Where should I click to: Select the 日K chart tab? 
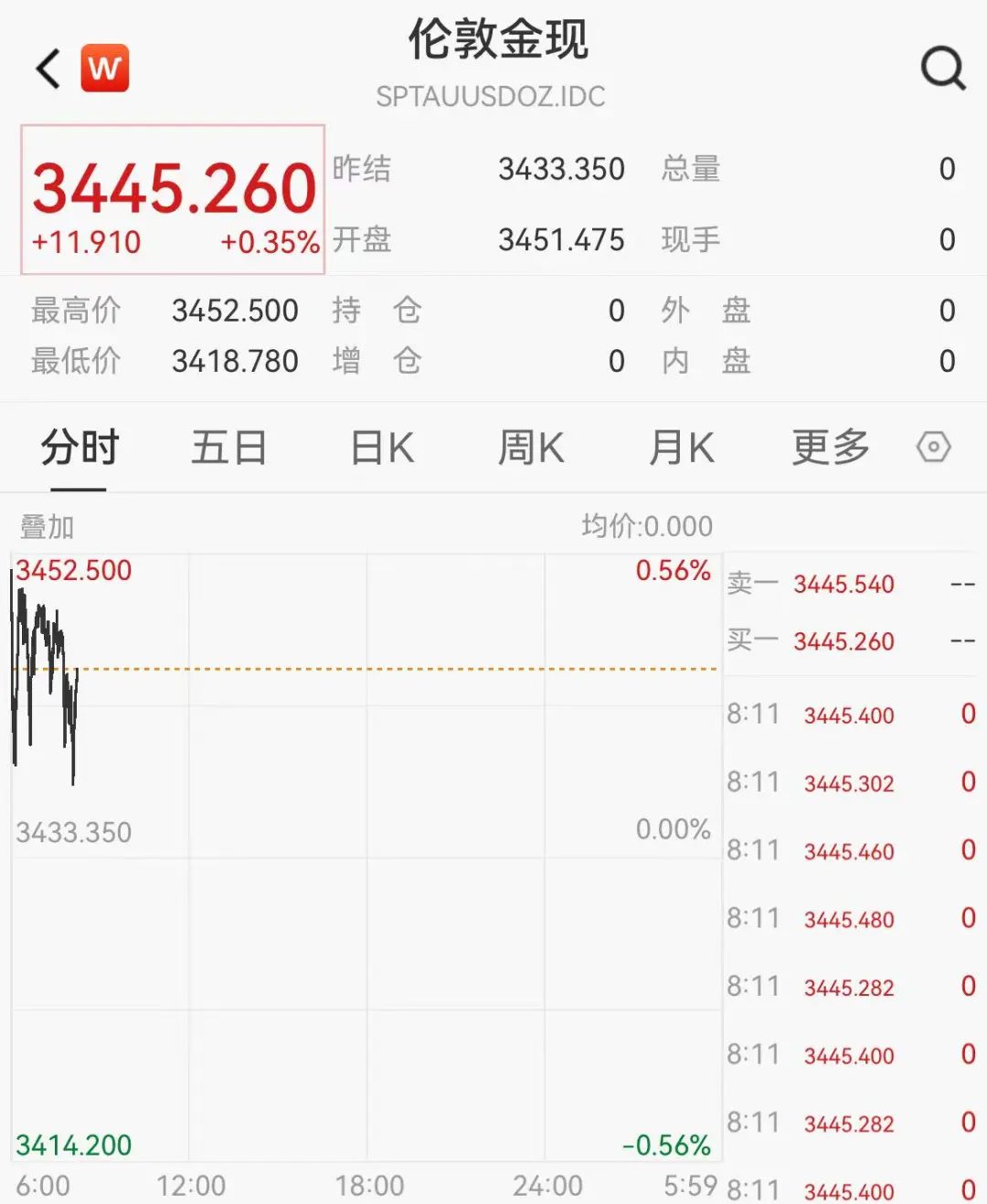pos(382,449)
